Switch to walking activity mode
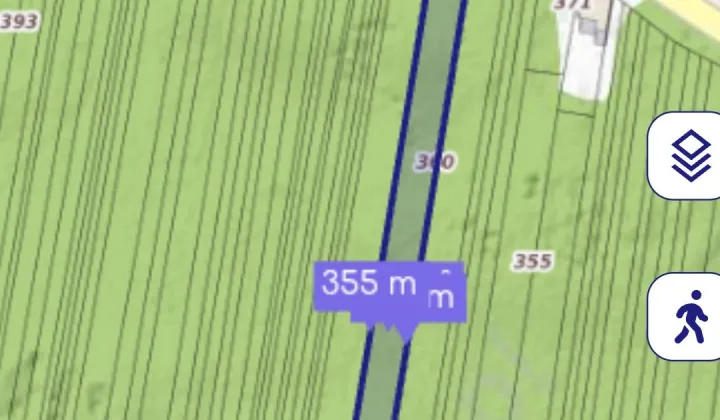This screenshot has height=420, width=720. [x=690, y=318]
